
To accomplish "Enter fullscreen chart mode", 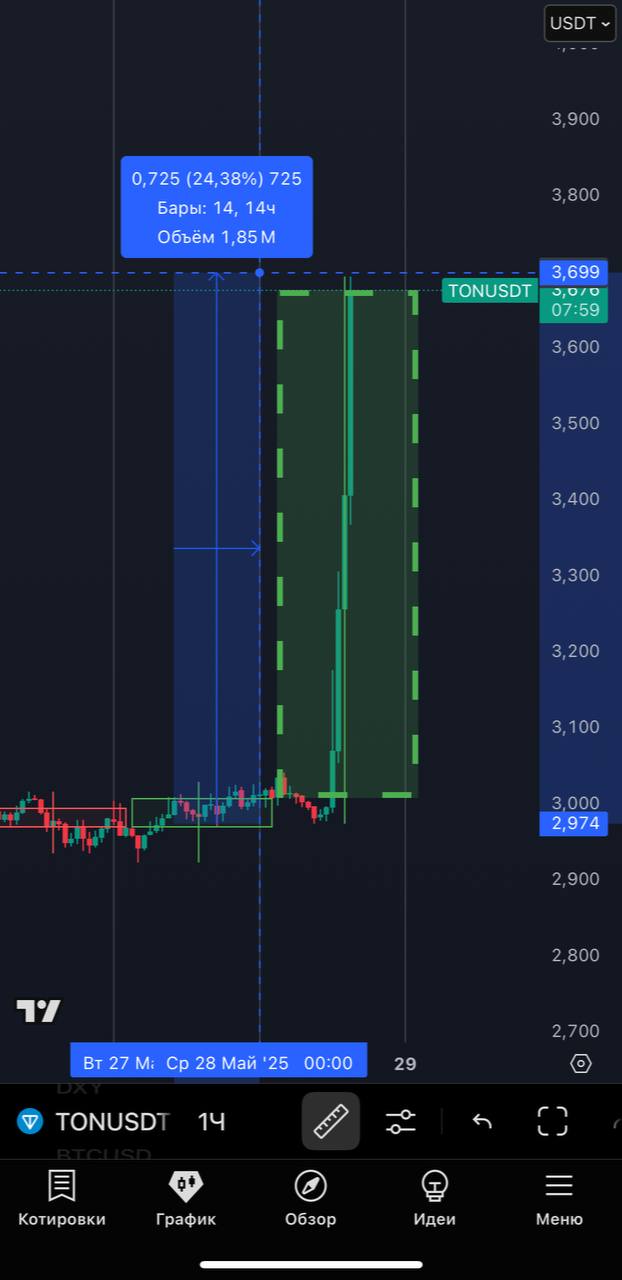I will point(552,1121).
